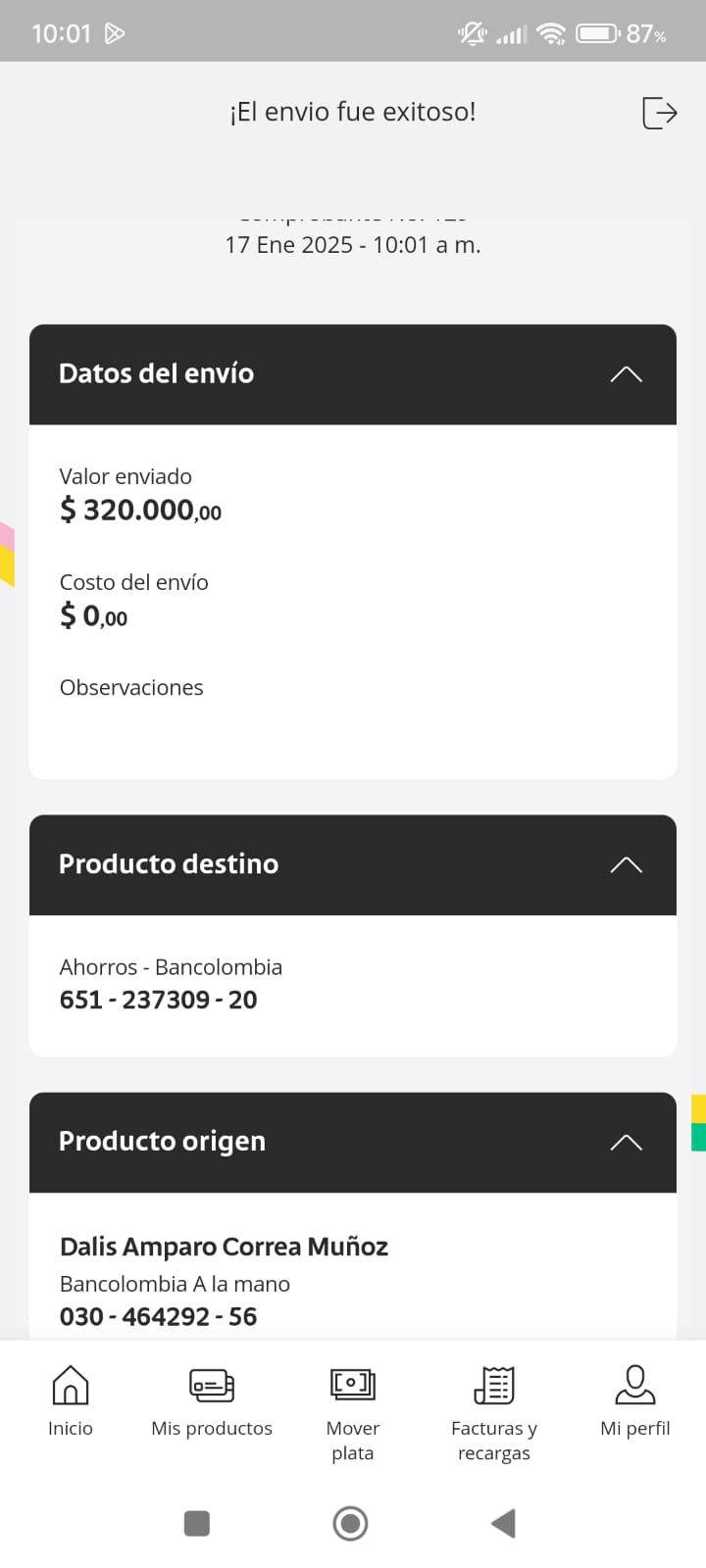Collapse the Producto origen section
706x1568 pixels.
tap(626, 1142)
